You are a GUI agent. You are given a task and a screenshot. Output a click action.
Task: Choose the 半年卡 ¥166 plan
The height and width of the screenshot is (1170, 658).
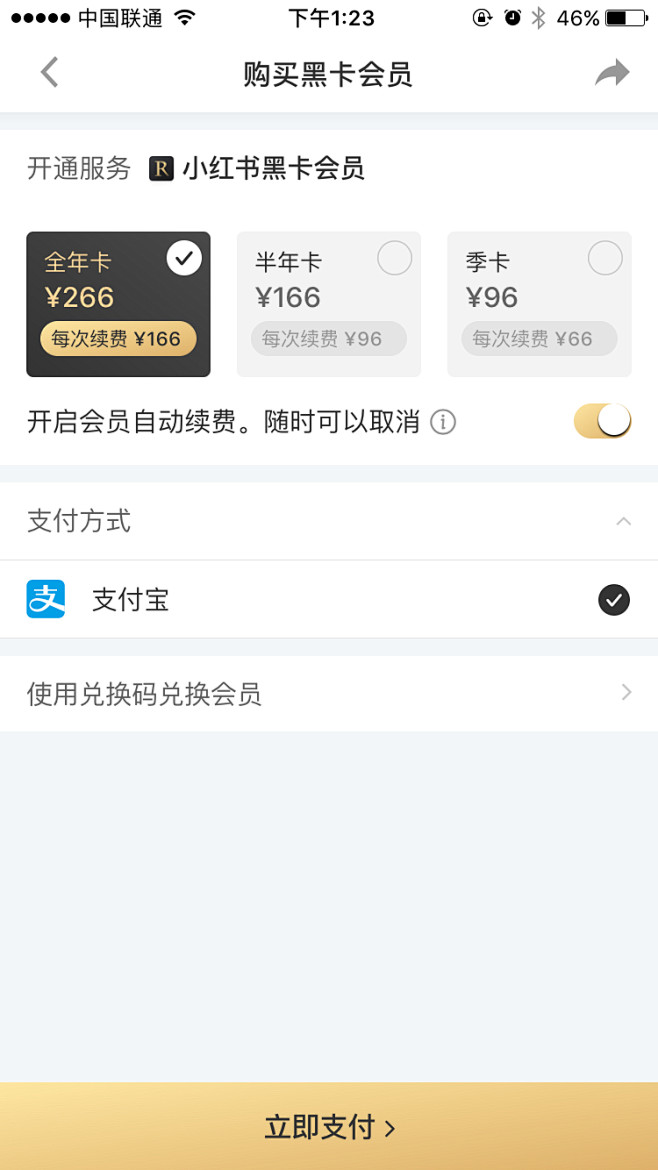(x=328, y=304)
